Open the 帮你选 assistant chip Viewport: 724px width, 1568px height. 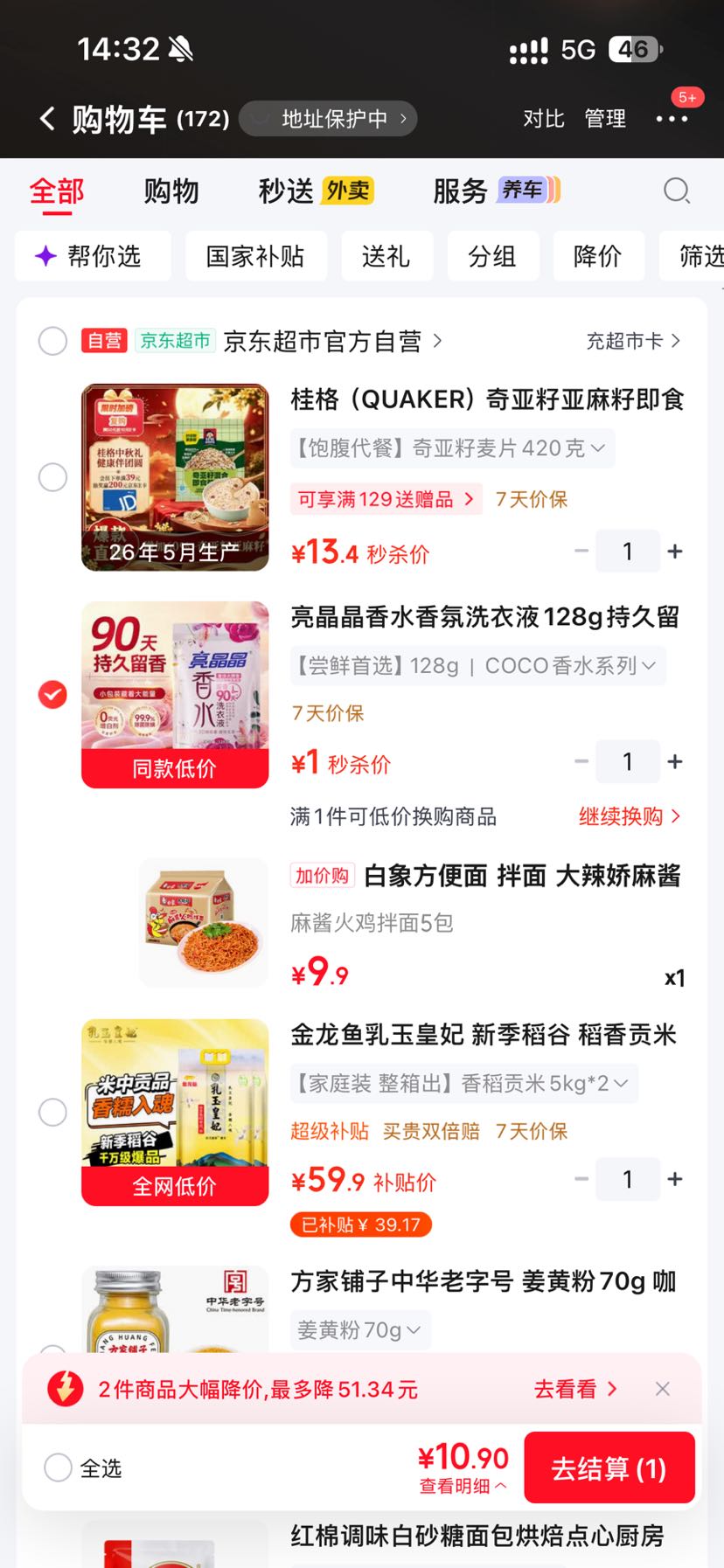click(x=93, y=256)
